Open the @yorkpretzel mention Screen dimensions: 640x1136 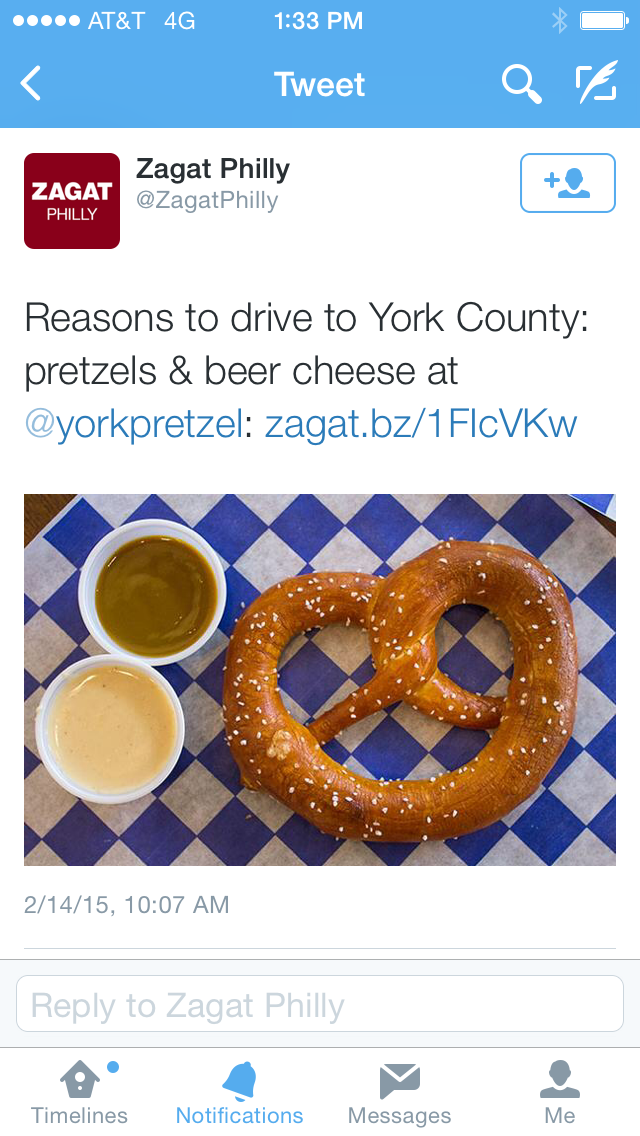134,424
